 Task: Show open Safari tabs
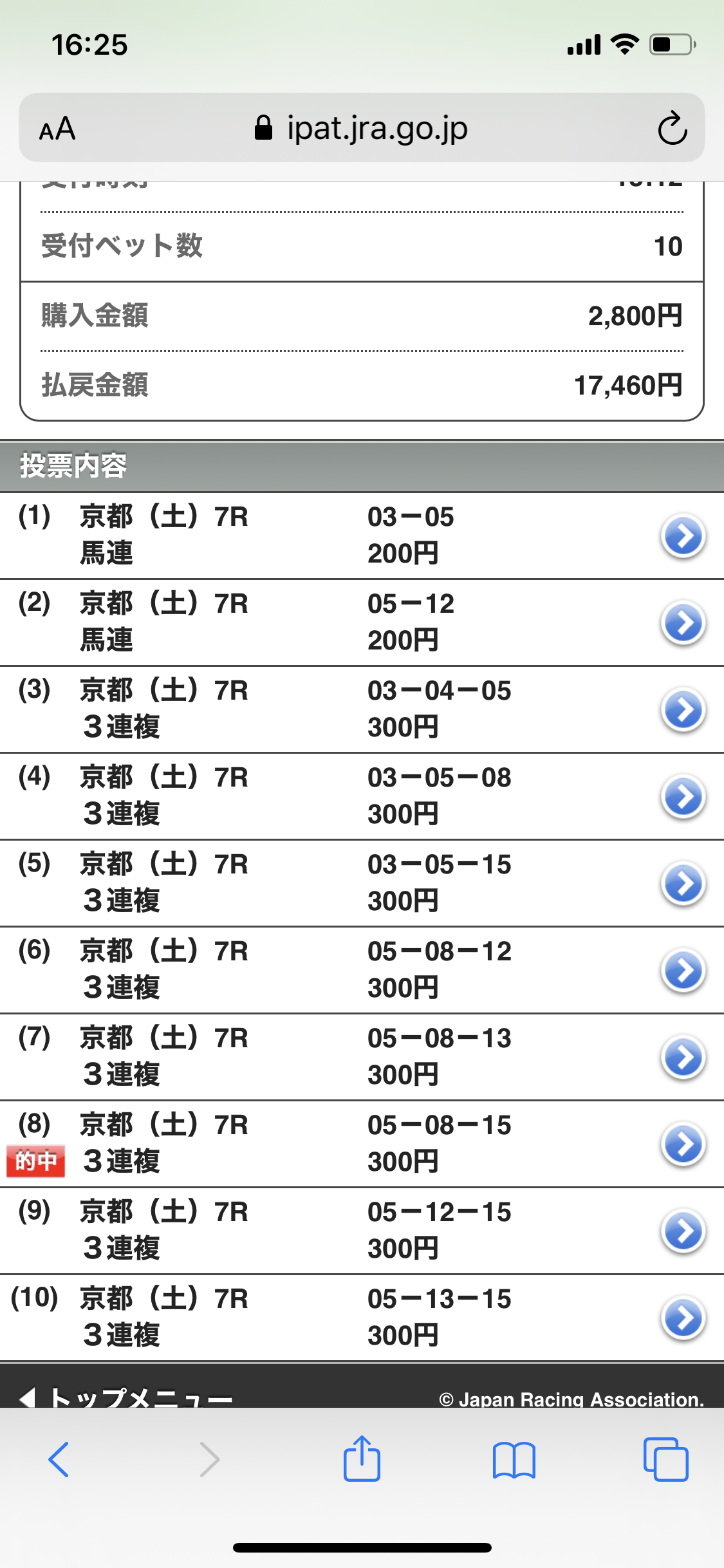(665, 1459)
